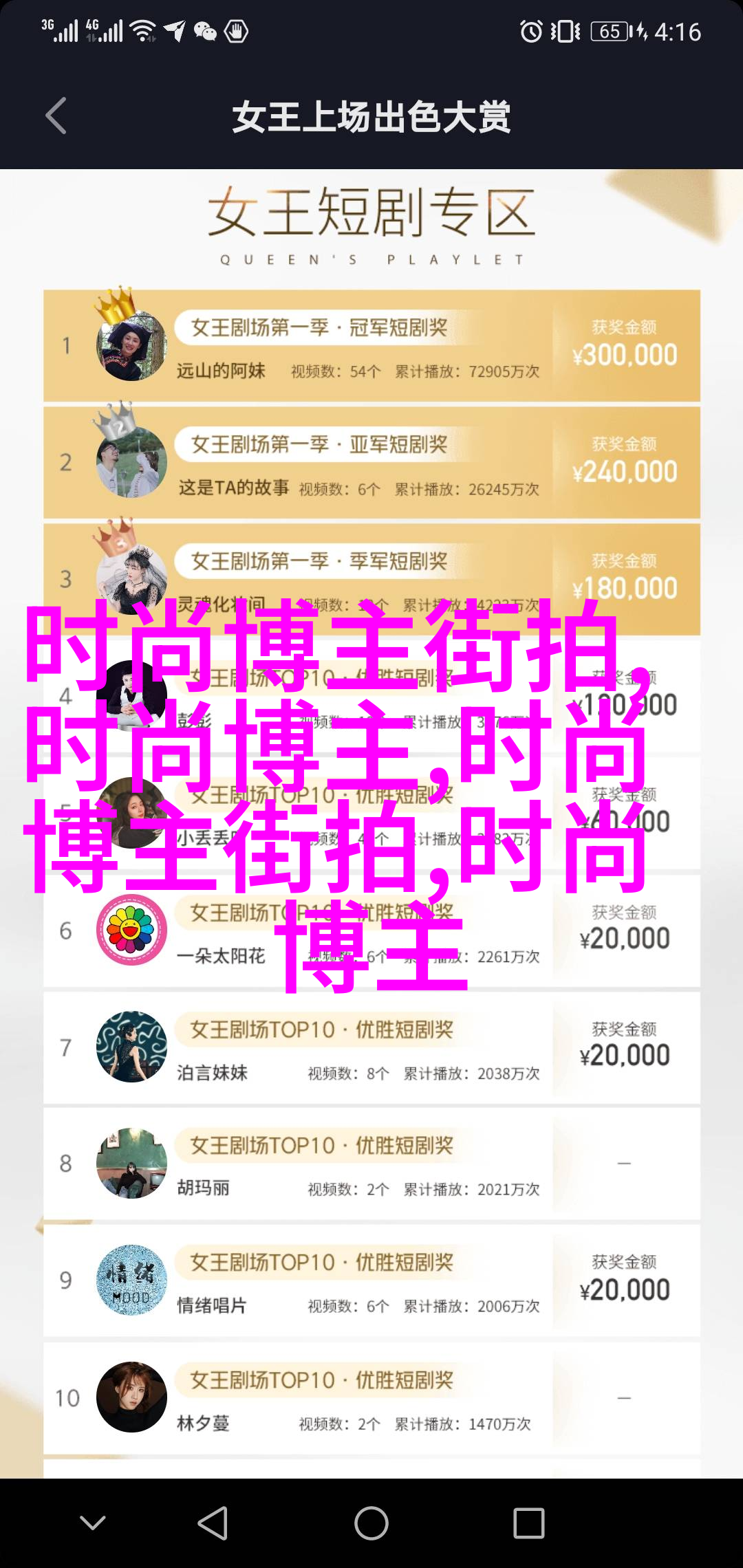Image resolution: width=743 pixels, height=1568 pixels.
Task: View the 情绪唱片 ranking row
Action: pyautogui.click(x=371, y=1281)
